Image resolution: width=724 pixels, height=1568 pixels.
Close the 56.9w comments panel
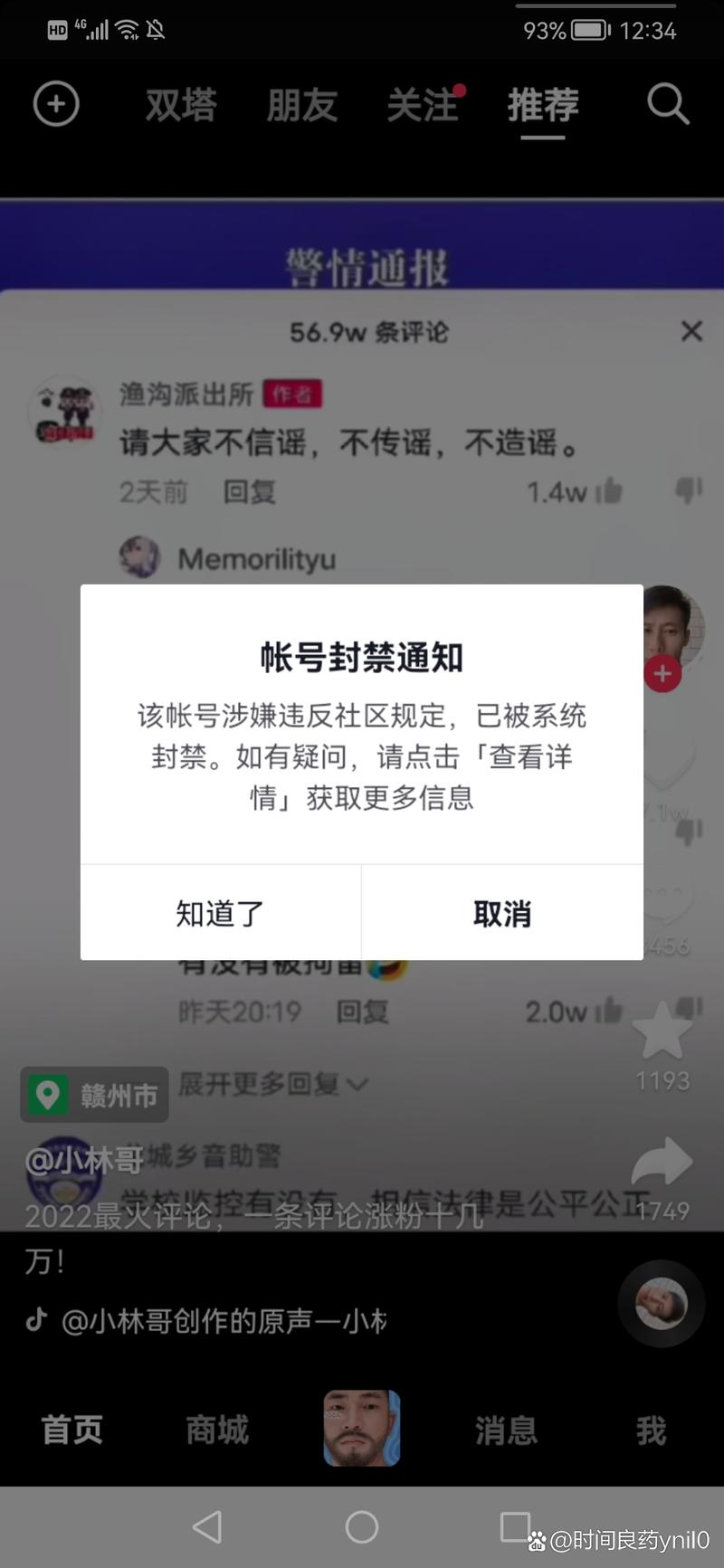pyautogui.click(x=691, y=331)
